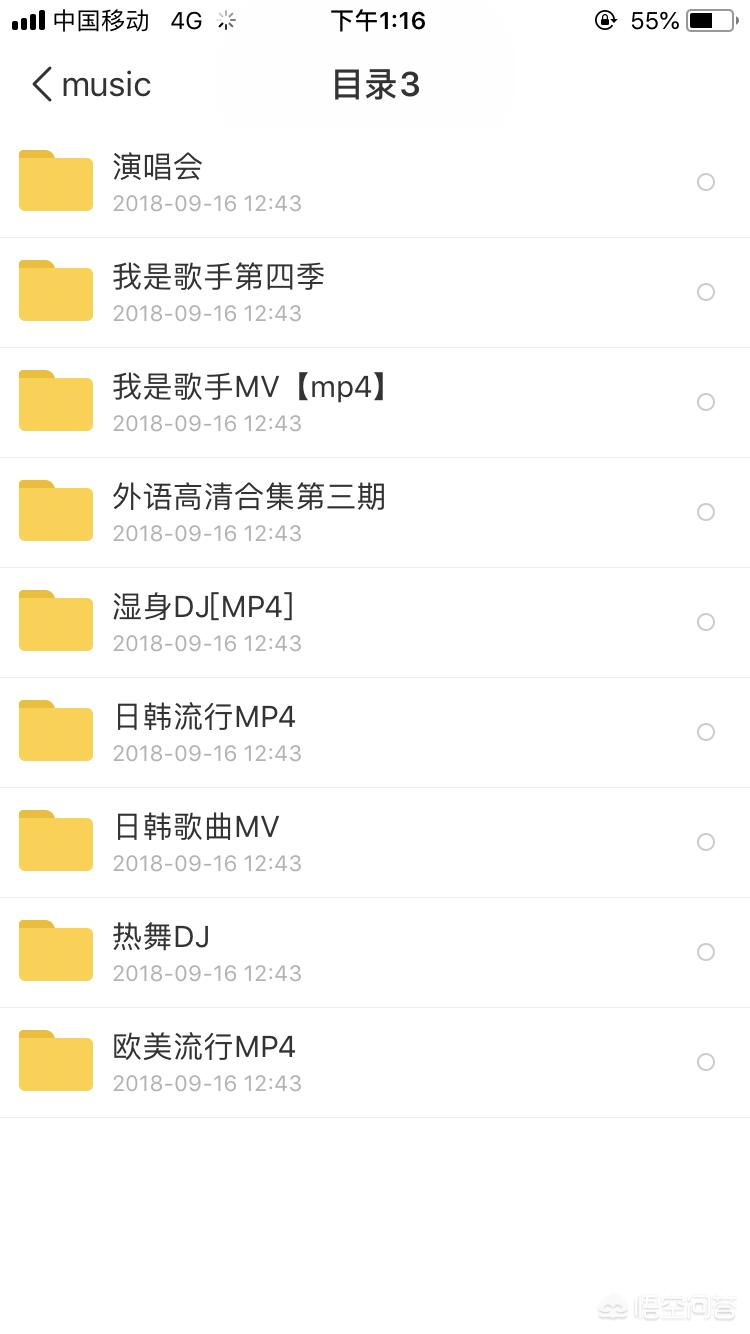Select the circle beside 日韩歌曲MV
Screen dimensions: 750x1334
(x=706, y=842)
